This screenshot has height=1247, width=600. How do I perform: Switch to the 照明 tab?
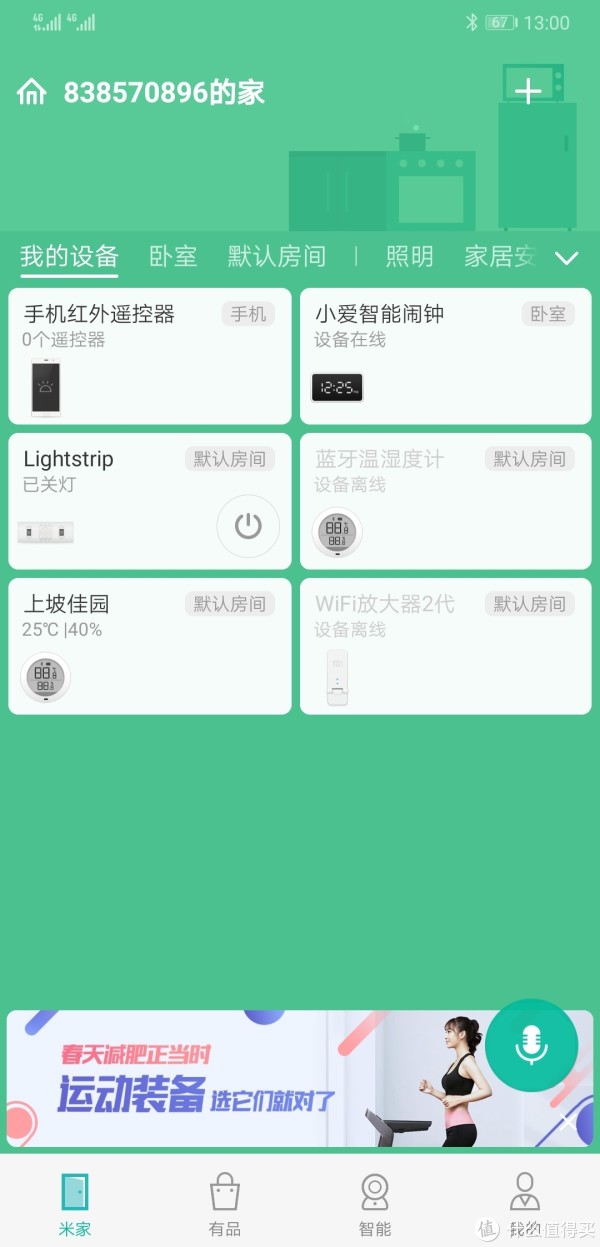click(x=409, y=256)
